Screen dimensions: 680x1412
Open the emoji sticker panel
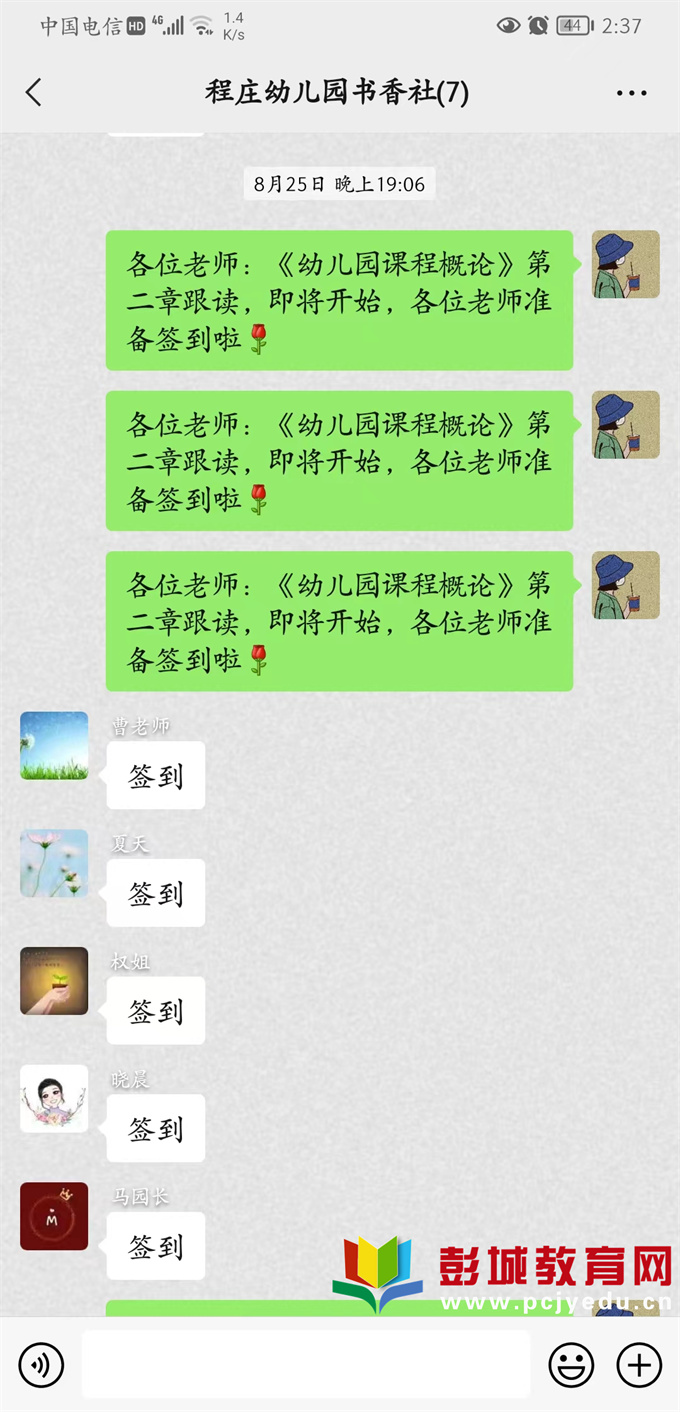click(x=571, y=1364)
